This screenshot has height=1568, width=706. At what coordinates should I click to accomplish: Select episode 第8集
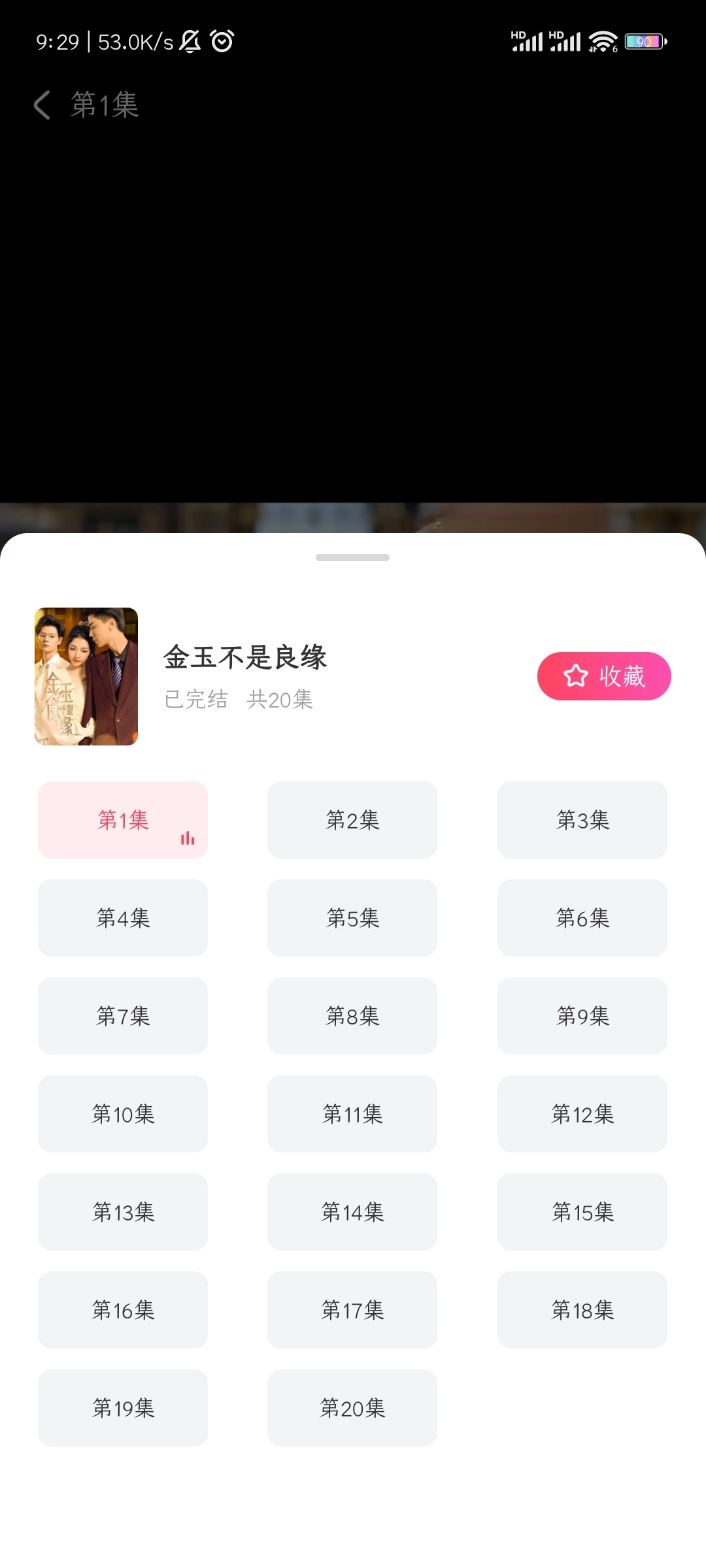[352, 1016]
